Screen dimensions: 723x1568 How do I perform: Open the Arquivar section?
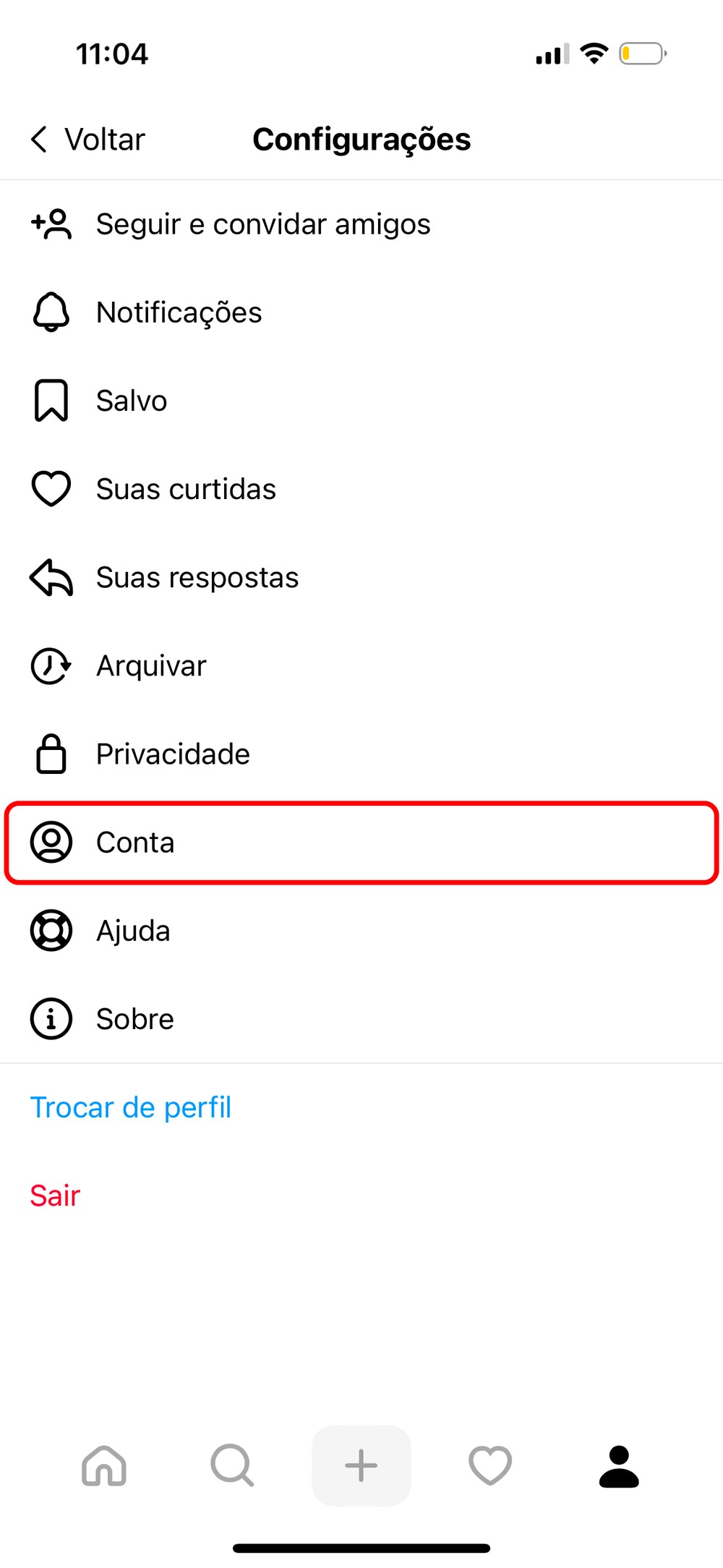coord(151,665)
